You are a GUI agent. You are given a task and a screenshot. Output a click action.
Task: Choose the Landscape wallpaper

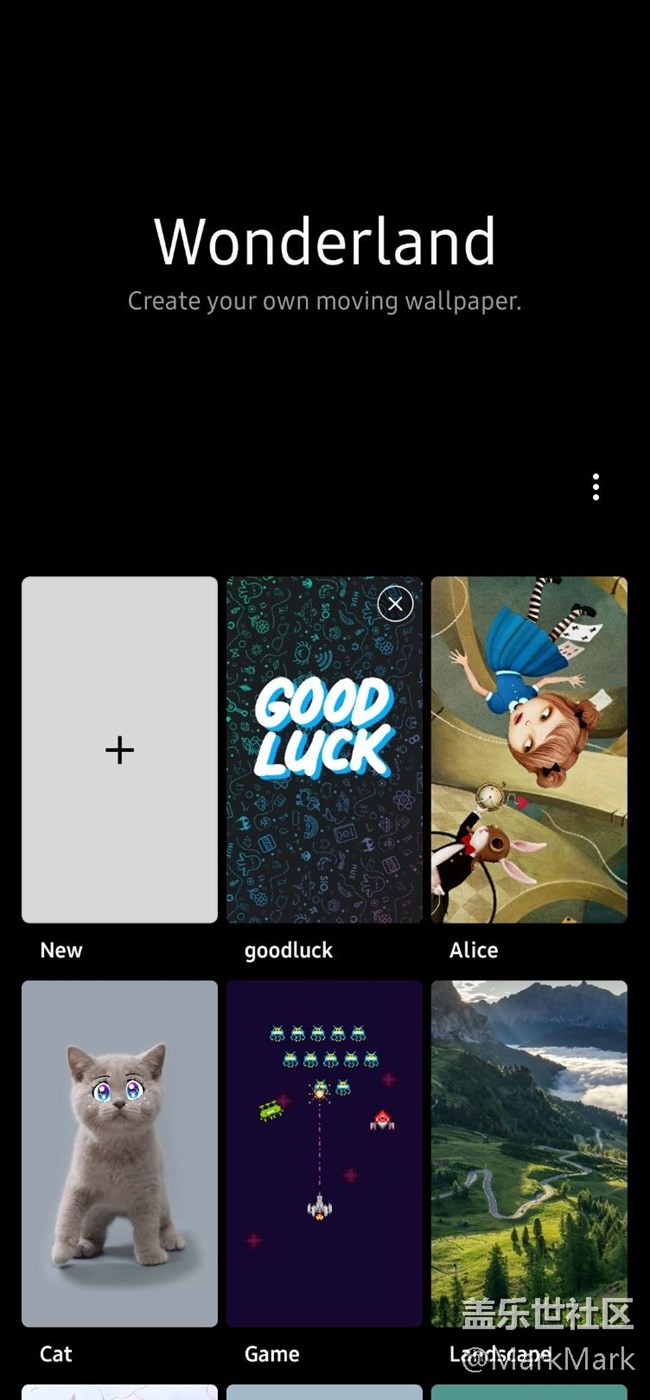tap(529, 1152)
